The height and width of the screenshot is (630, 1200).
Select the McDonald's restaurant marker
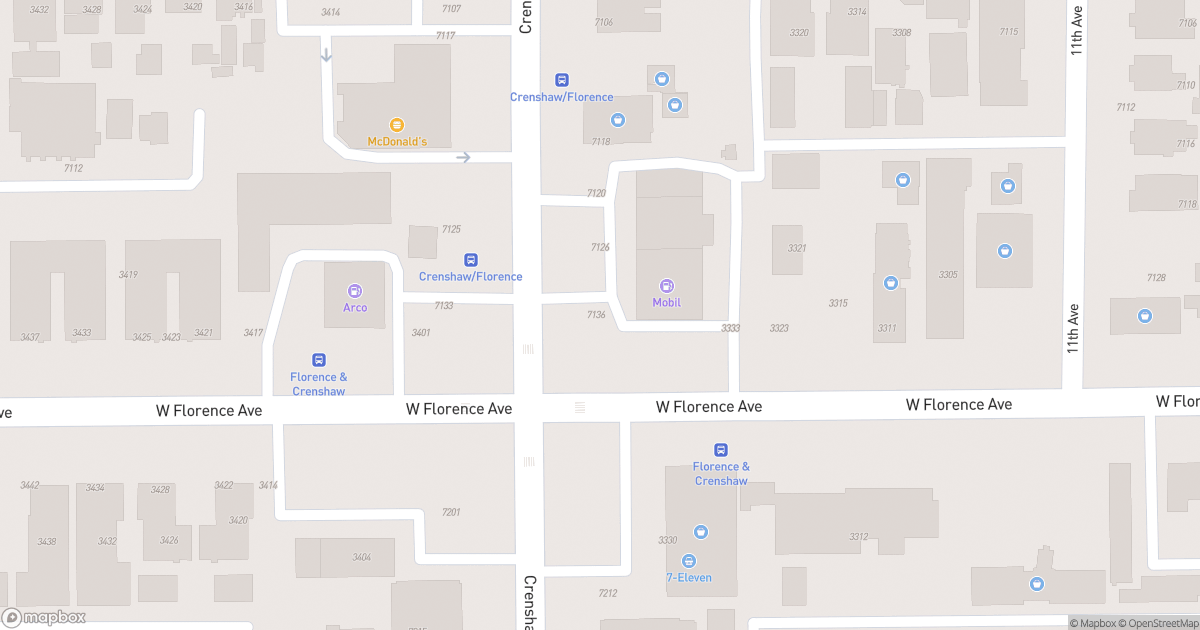(x=397, y=126)
